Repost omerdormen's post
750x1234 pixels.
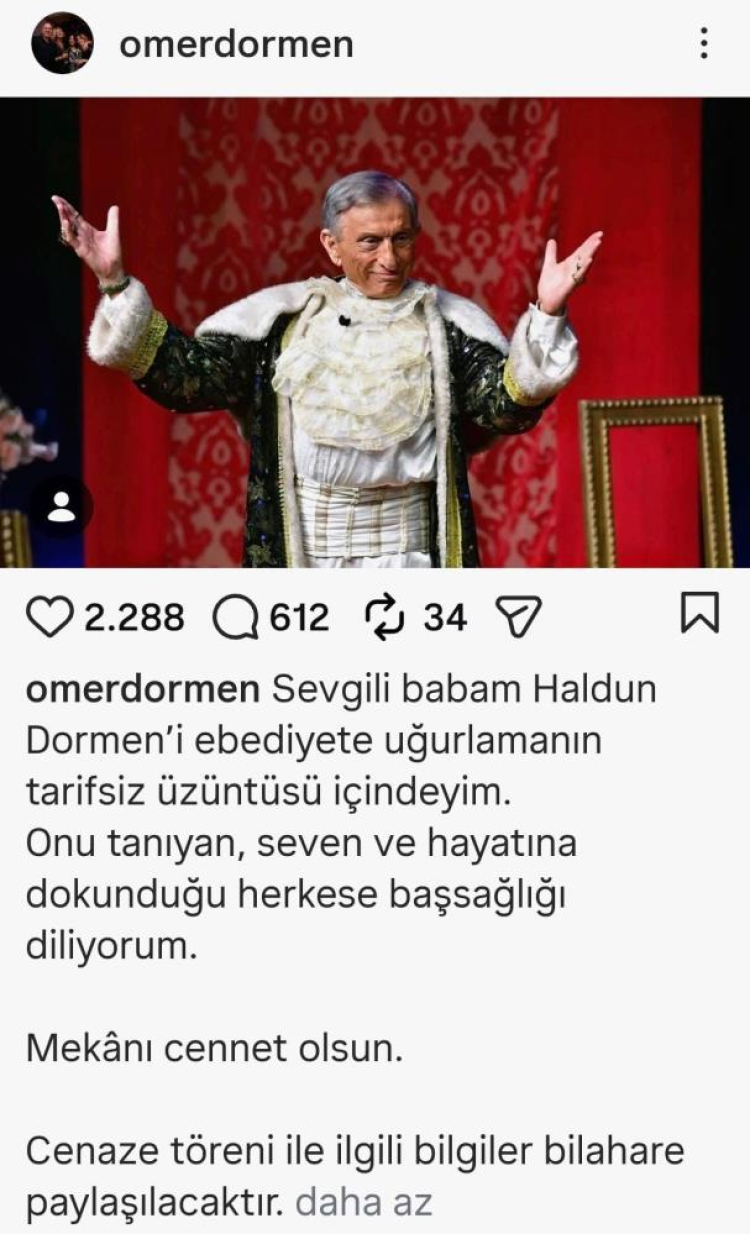tap(386, 618)
